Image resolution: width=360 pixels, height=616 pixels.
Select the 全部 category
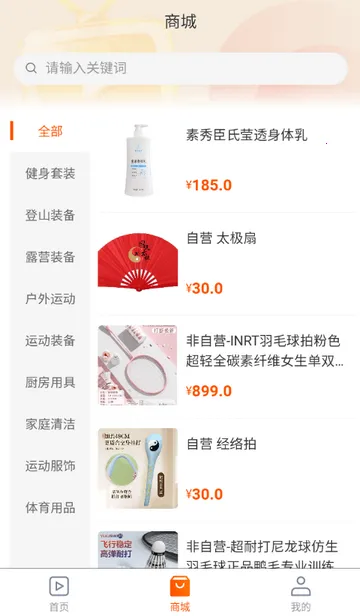50,131
